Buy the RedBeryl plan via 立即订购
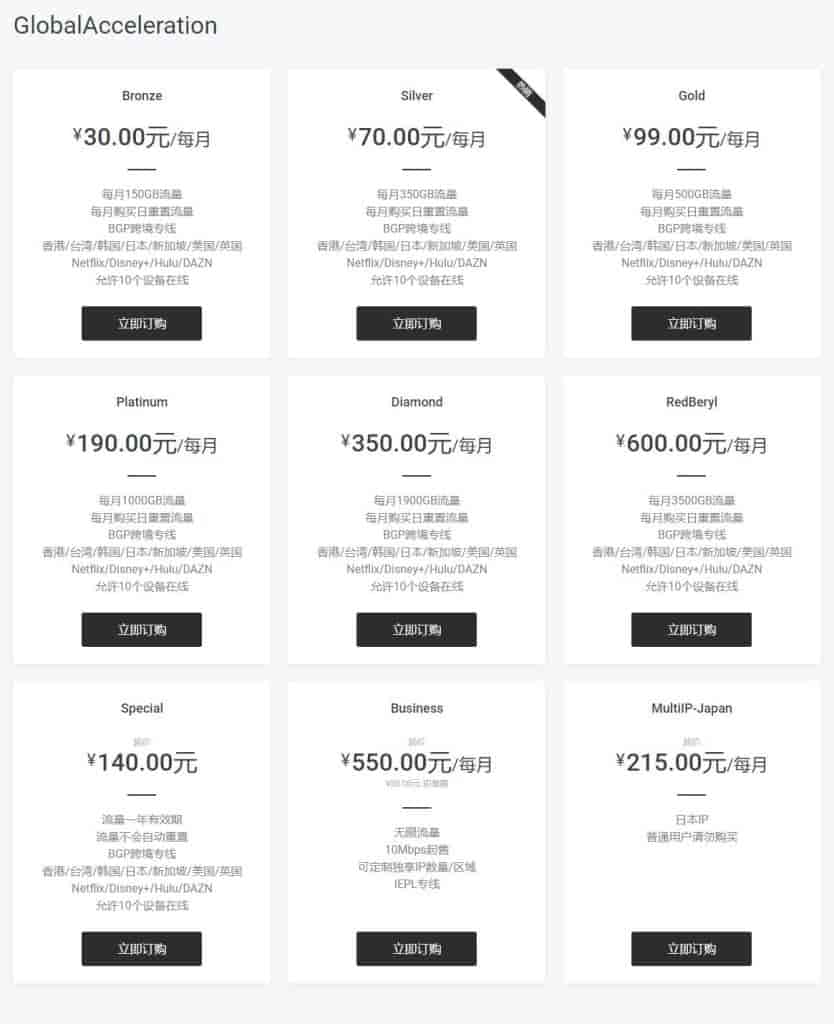Screen dimensions: 834x1024 pos(691,630)
